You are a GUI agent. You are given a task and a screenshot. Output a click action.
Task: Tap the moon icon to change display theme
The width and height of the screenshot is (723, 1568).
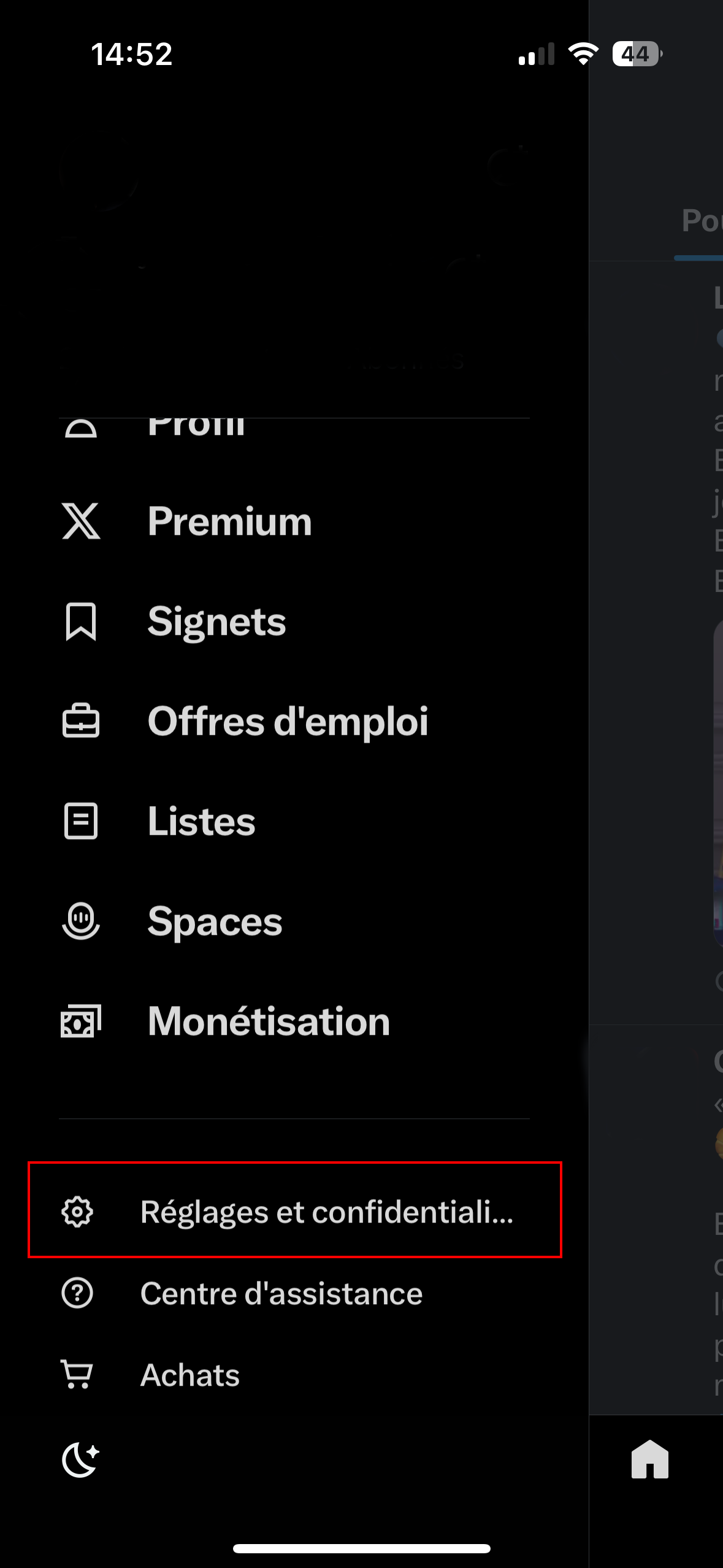[80, 1459]
